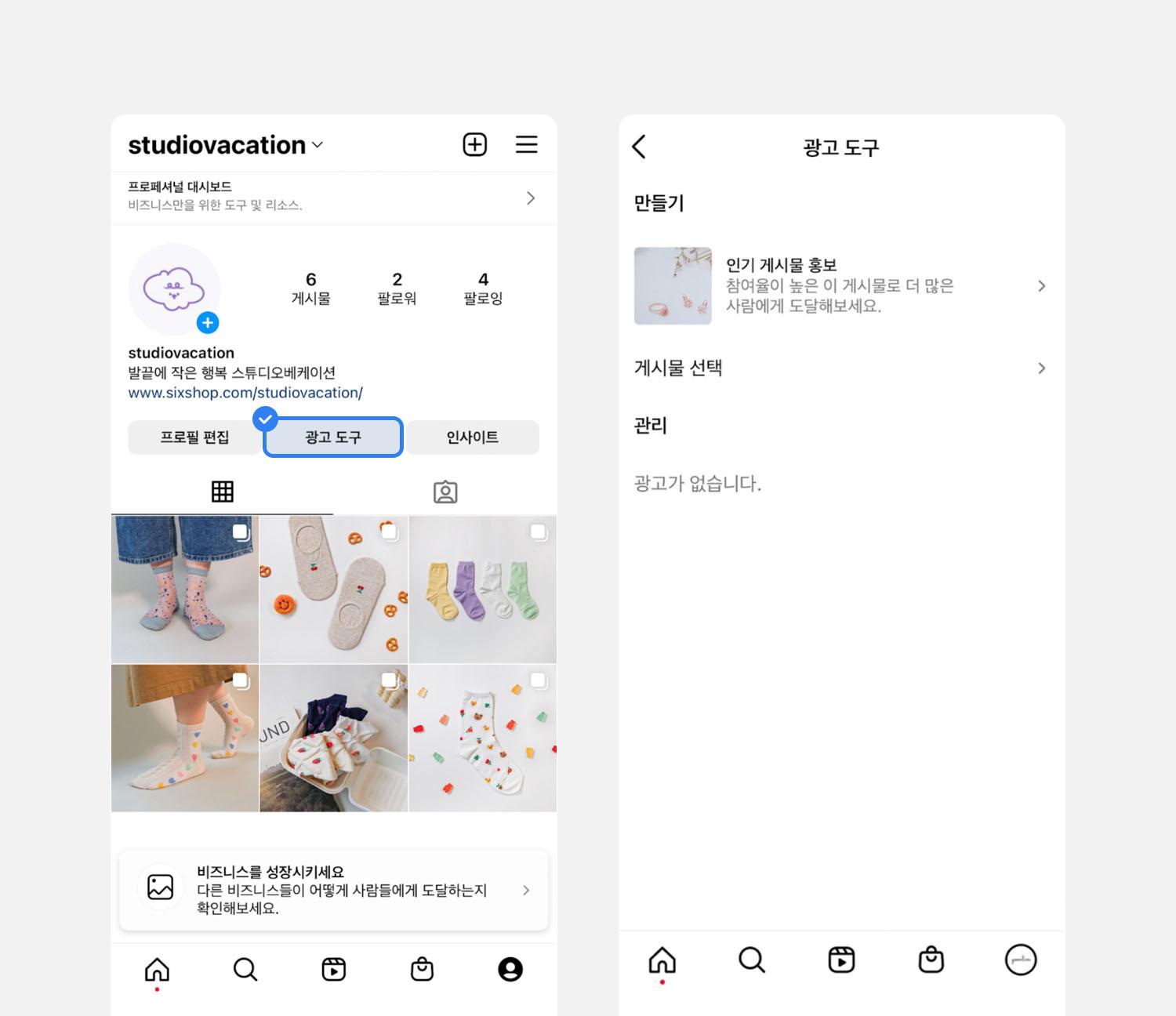Viewport: 1176px width, 1016px height.
Task: Open the 광고 도구 button
Action: coord(333,437)
